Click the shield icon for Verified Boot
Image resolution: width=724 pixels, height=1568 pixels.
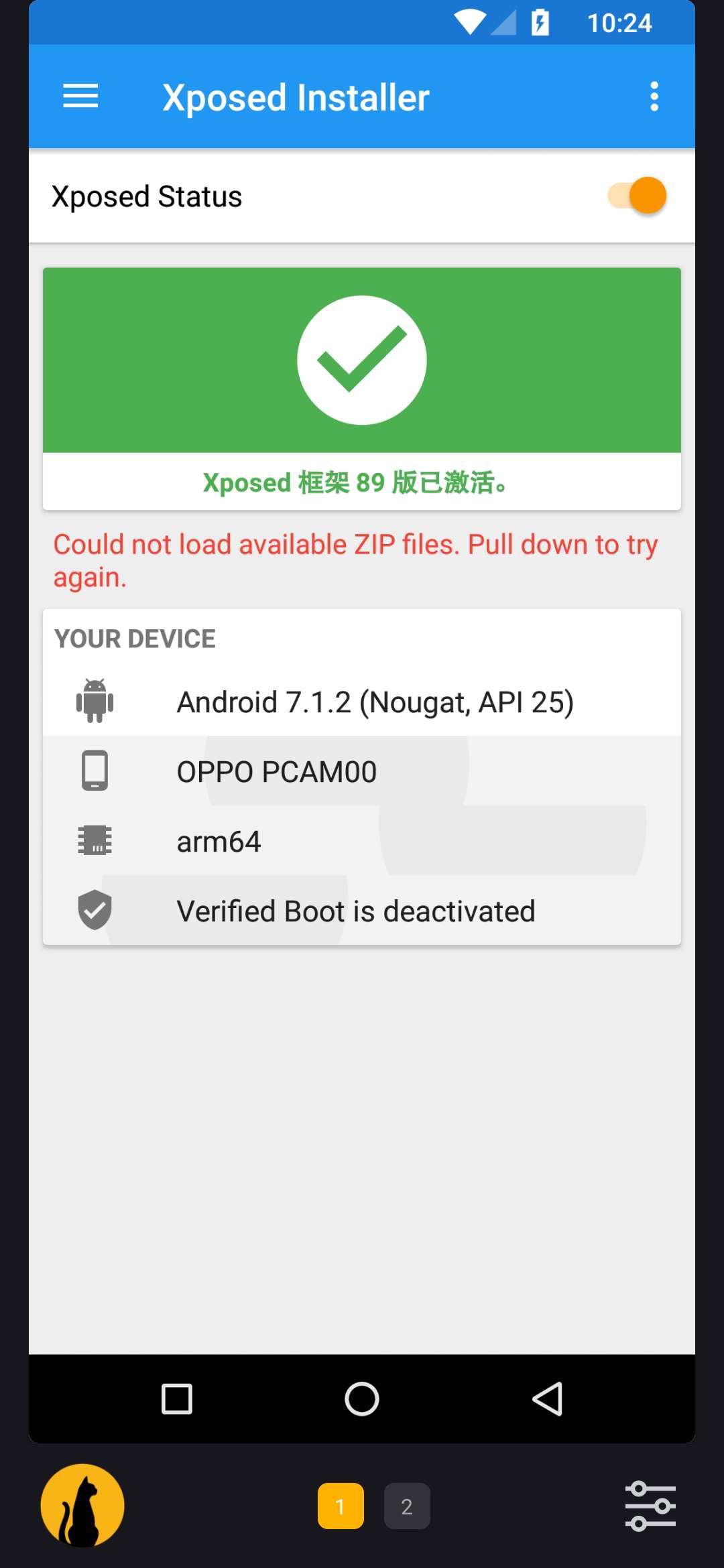point(95,910)
